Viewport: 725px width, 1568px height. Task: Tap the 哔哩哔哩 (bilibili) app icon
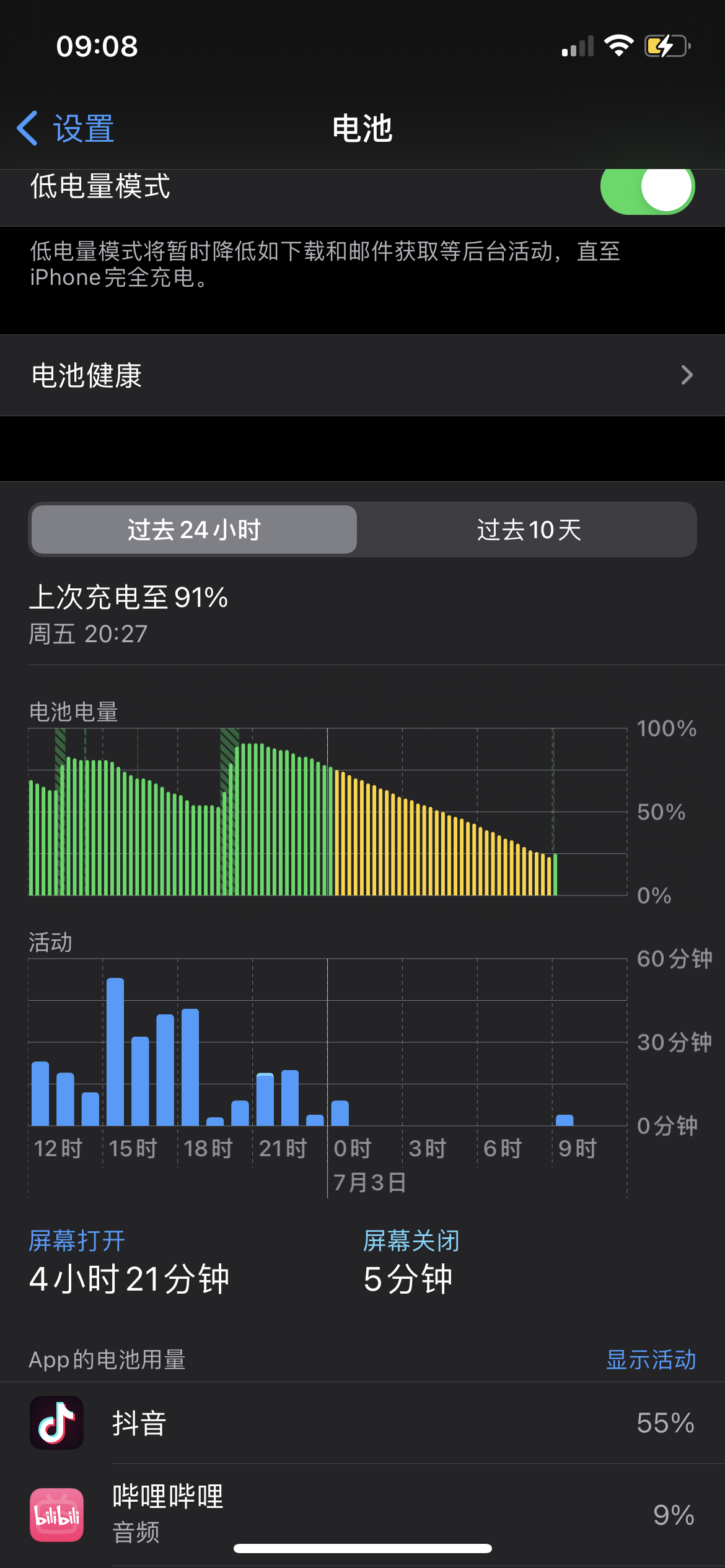coord(56,1515)
